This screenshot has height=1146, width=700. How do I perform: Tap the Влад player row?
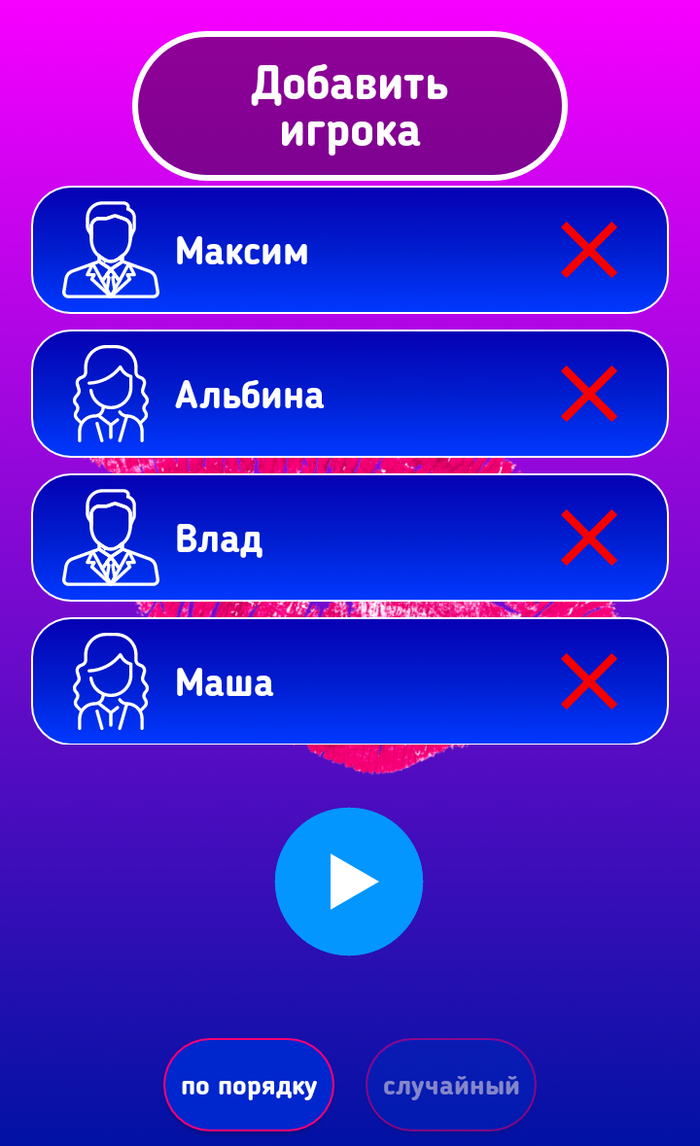coord(300,539)
